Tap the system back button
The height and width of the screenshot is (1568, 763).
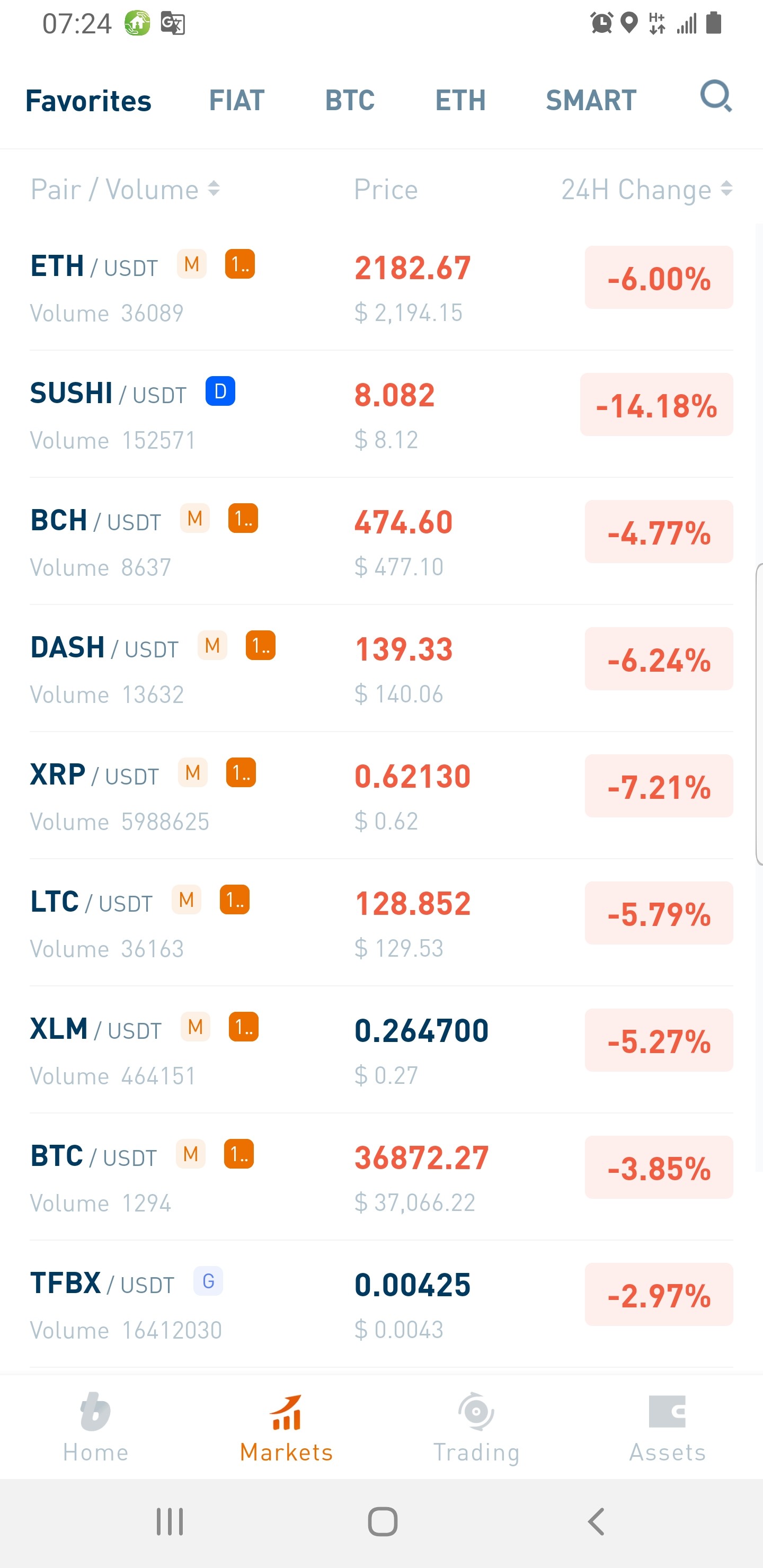tap(596, 1522)
